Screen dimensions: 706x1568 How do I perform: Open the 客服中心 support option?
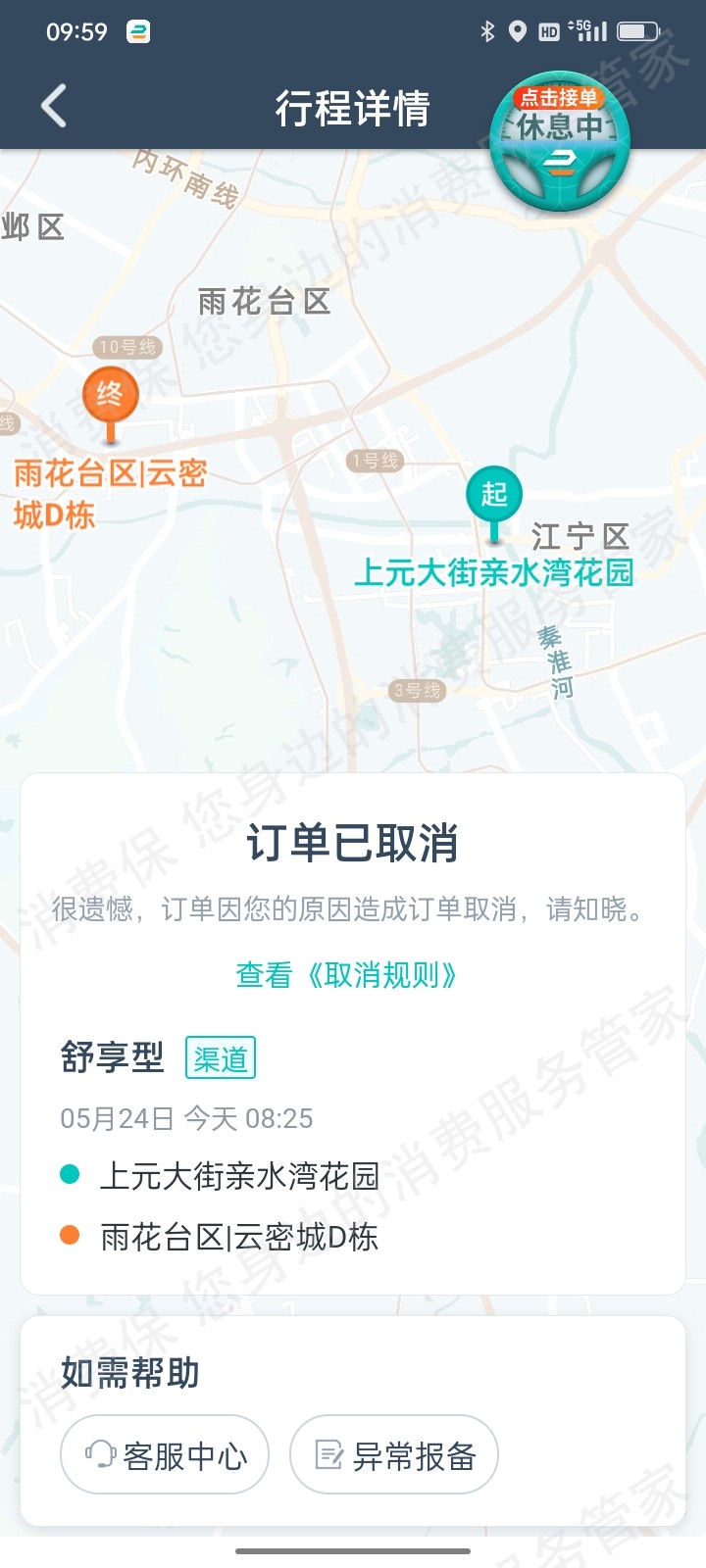click(164, 1455)
